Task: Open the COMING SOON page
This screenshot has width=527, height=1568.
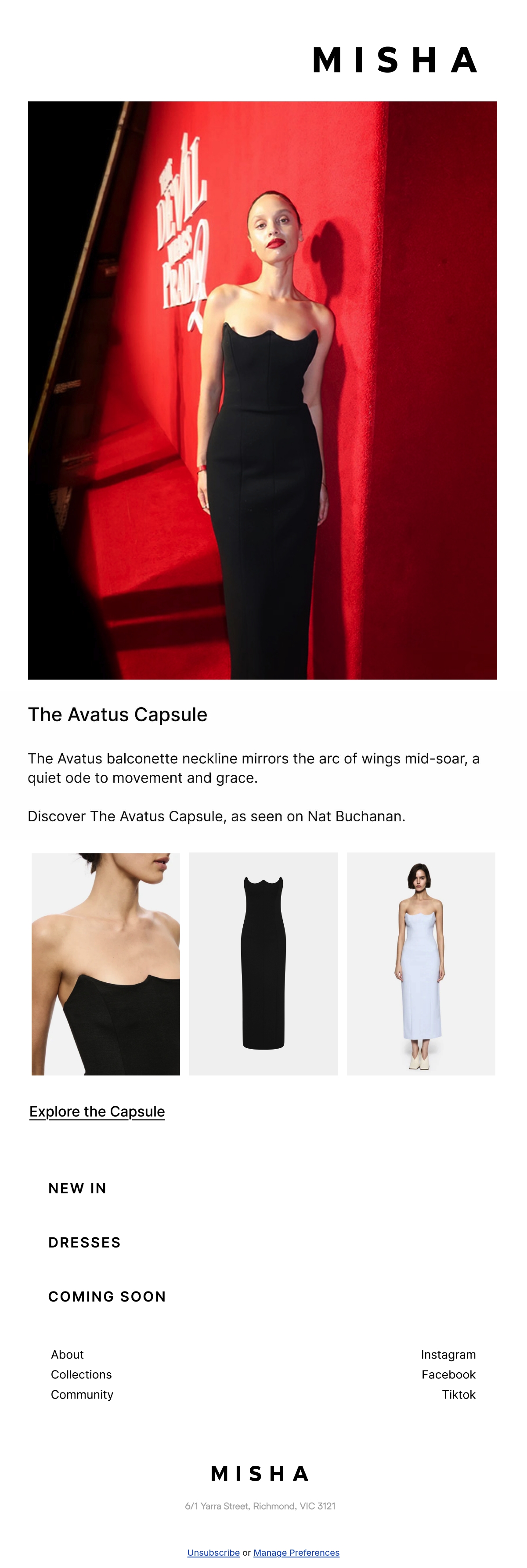Action: [x=107, y=1297]
